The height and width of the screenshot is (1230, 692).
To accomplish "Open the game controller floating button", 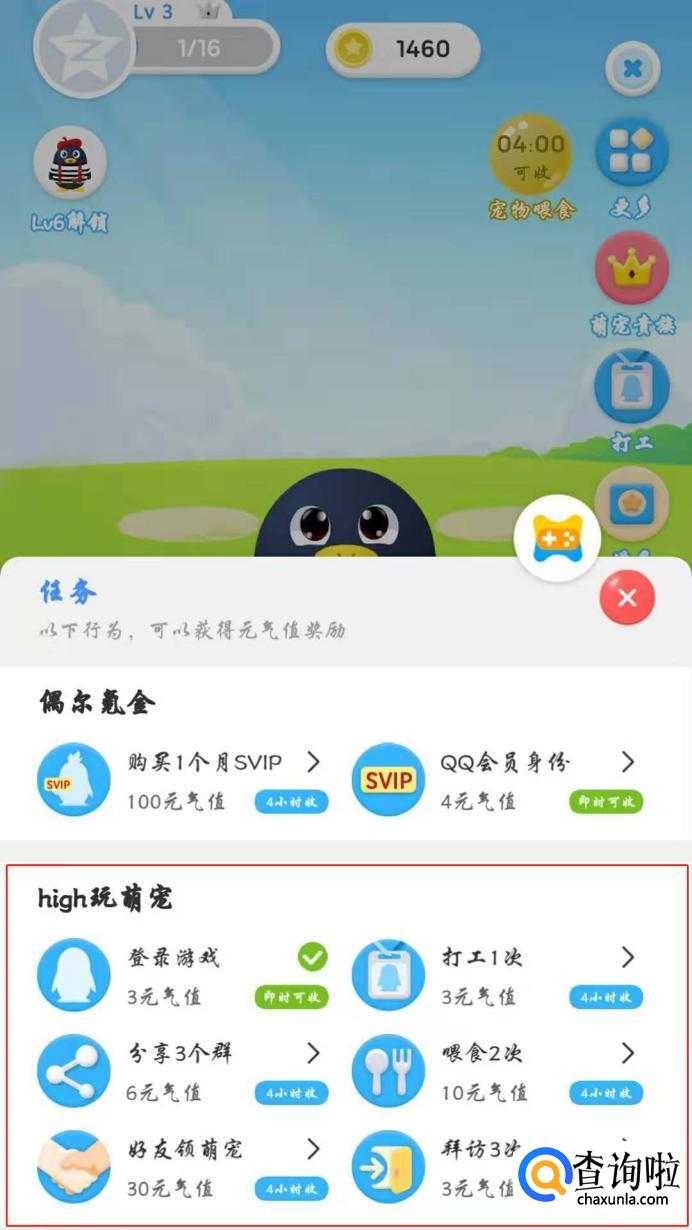I will 557,539.
